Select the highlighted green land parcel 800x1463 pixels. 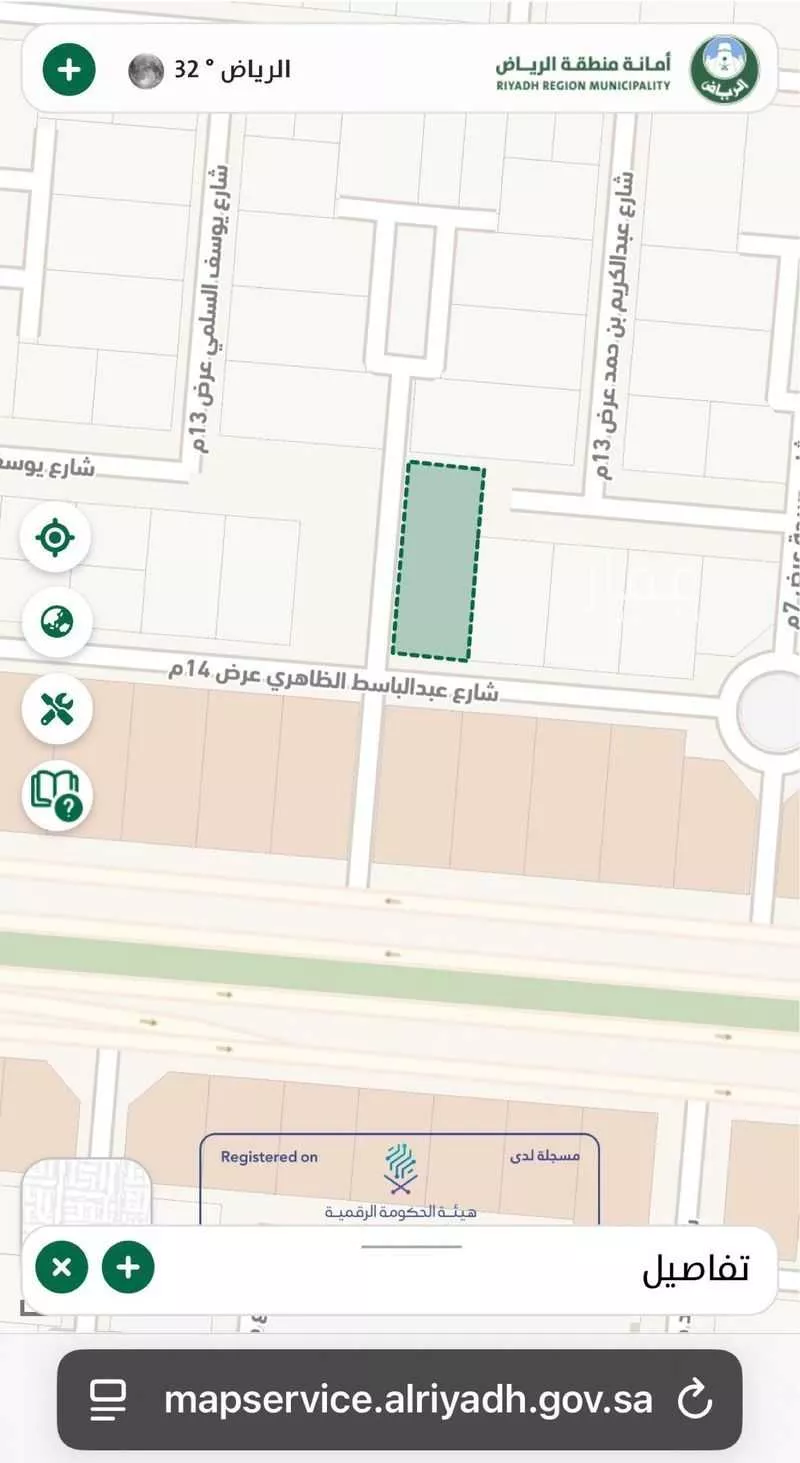tap(439, 562)
